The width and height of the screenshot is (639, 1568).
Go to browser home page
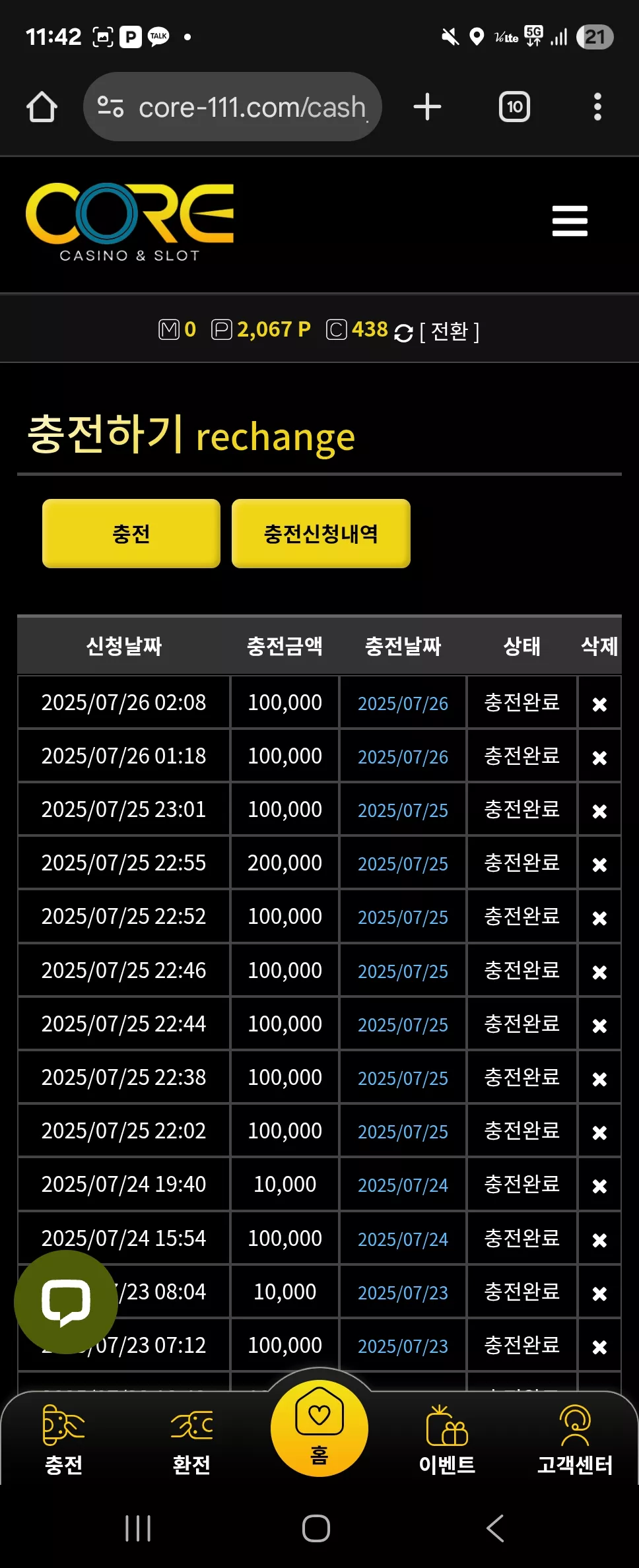click(42, 107)
